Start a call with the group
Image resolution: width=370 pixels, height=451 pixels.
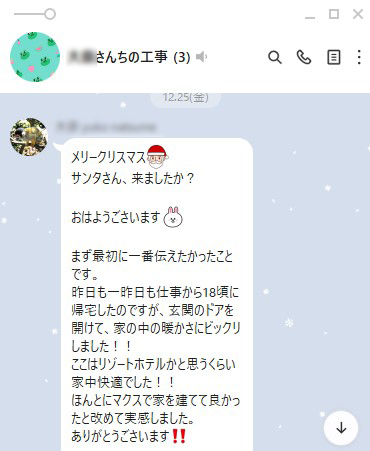pos(304,57)
